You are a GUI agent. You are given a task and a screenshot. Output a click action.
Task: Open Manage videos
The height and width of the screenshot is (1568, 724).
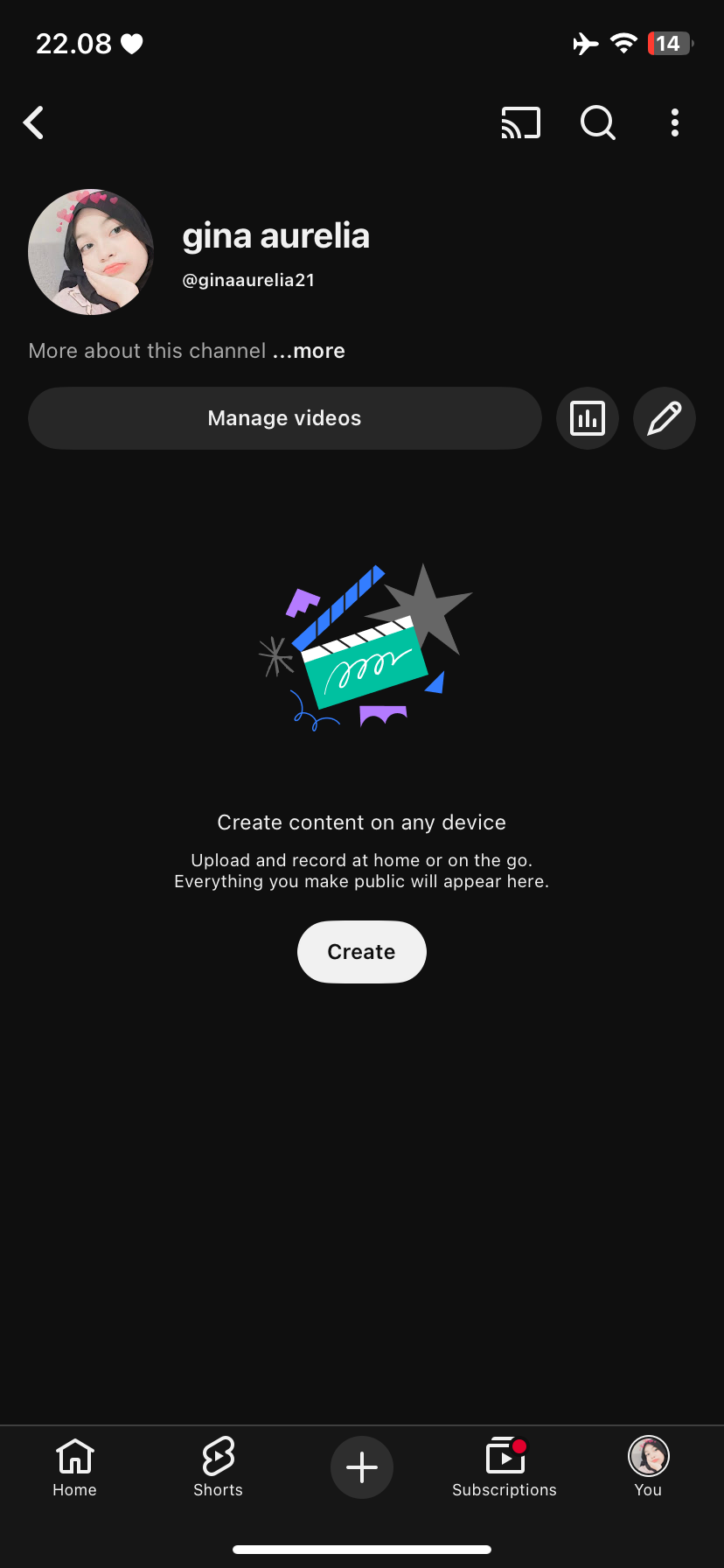tap(284, 418)
